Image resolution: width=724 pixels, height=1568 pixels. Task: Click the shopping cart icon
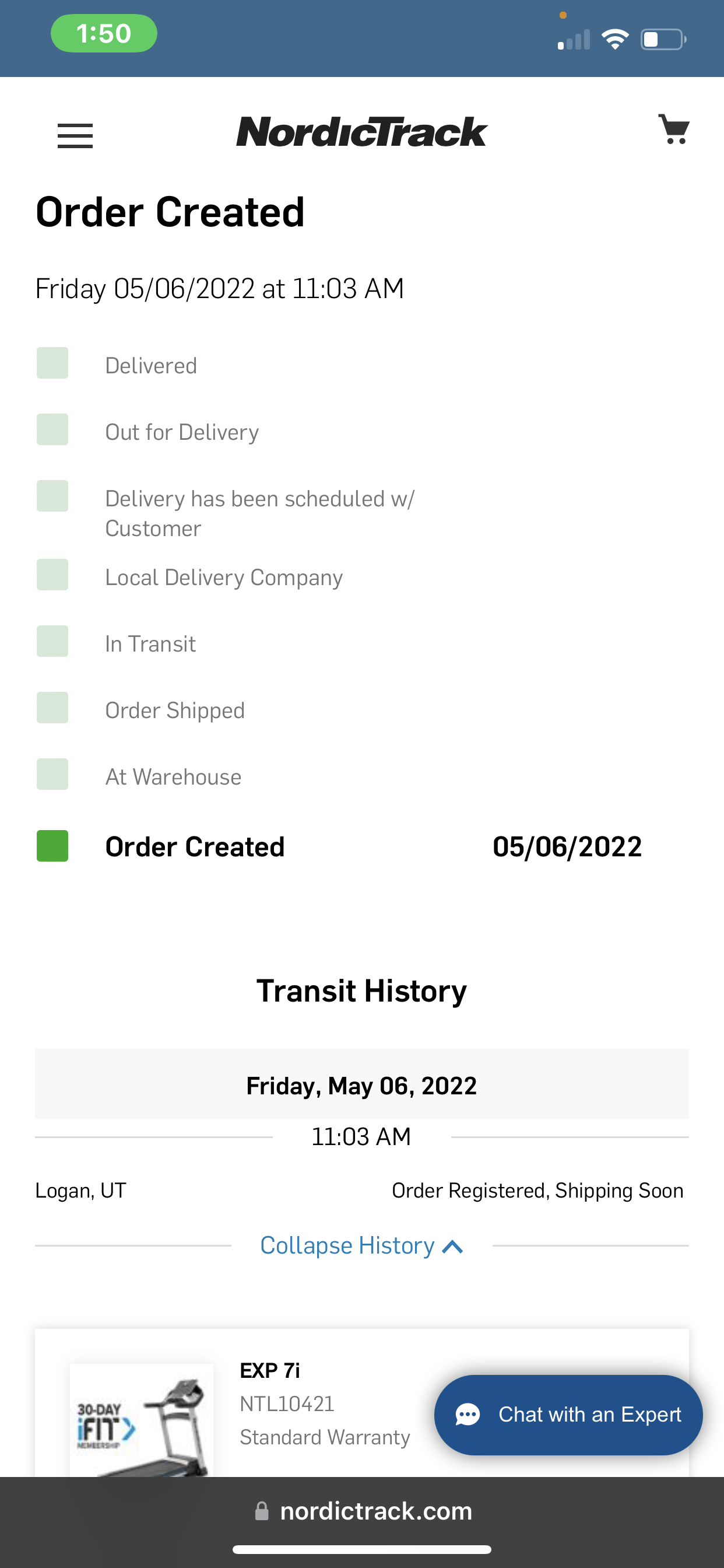pyautogui.click(x=674, y=129)
